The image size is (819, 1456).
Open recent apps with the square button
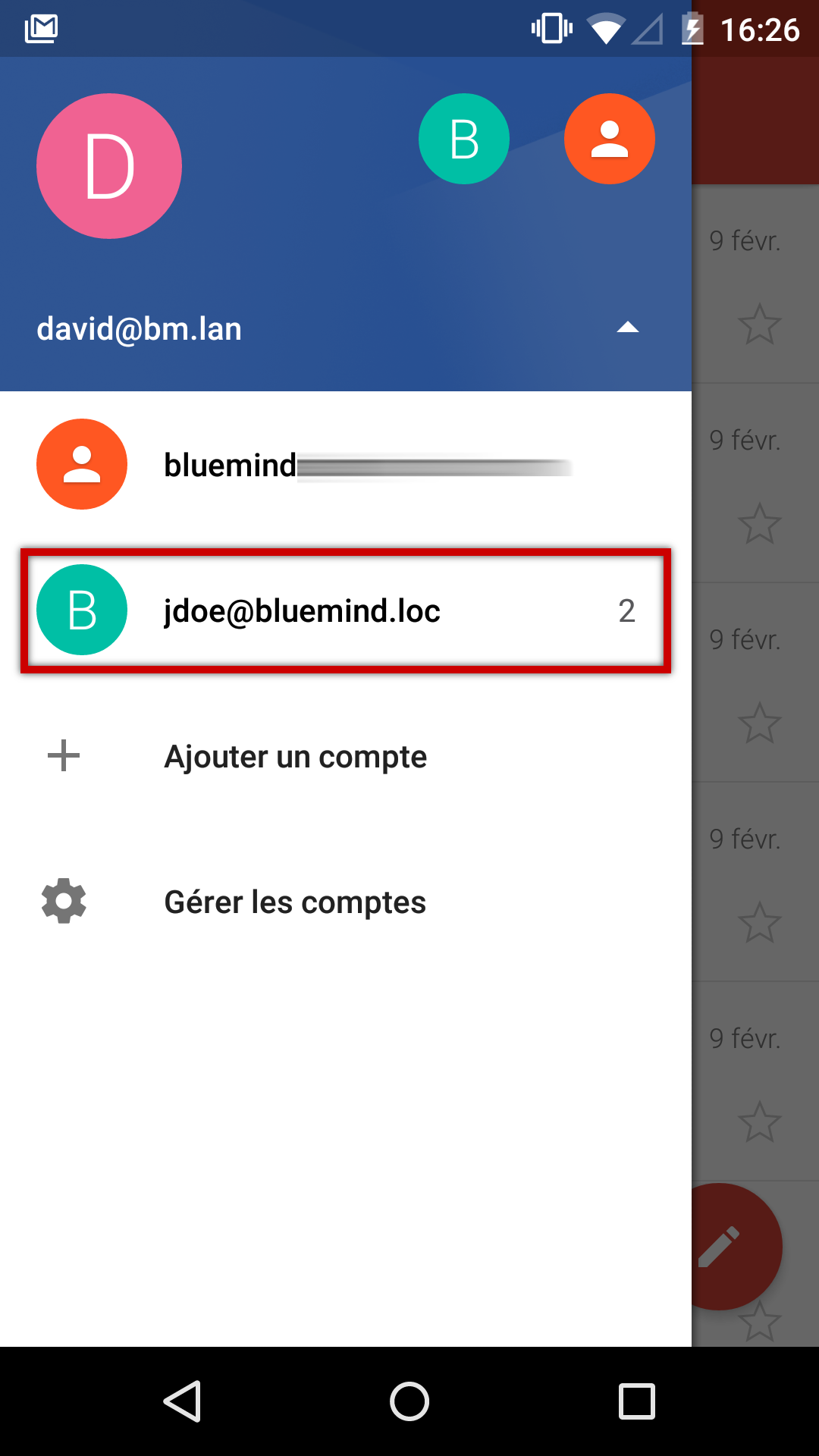637,1401
